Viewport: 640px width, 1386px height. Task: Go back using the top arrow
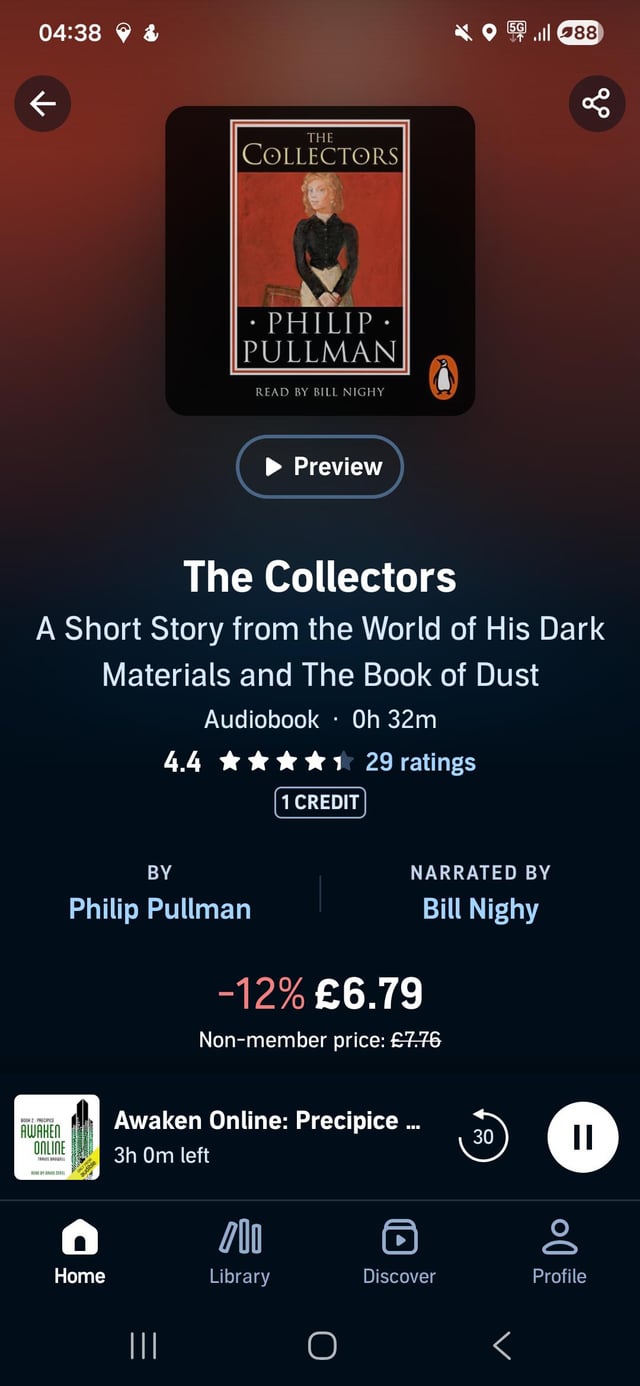pyautogui.click(x=42, y=104)
